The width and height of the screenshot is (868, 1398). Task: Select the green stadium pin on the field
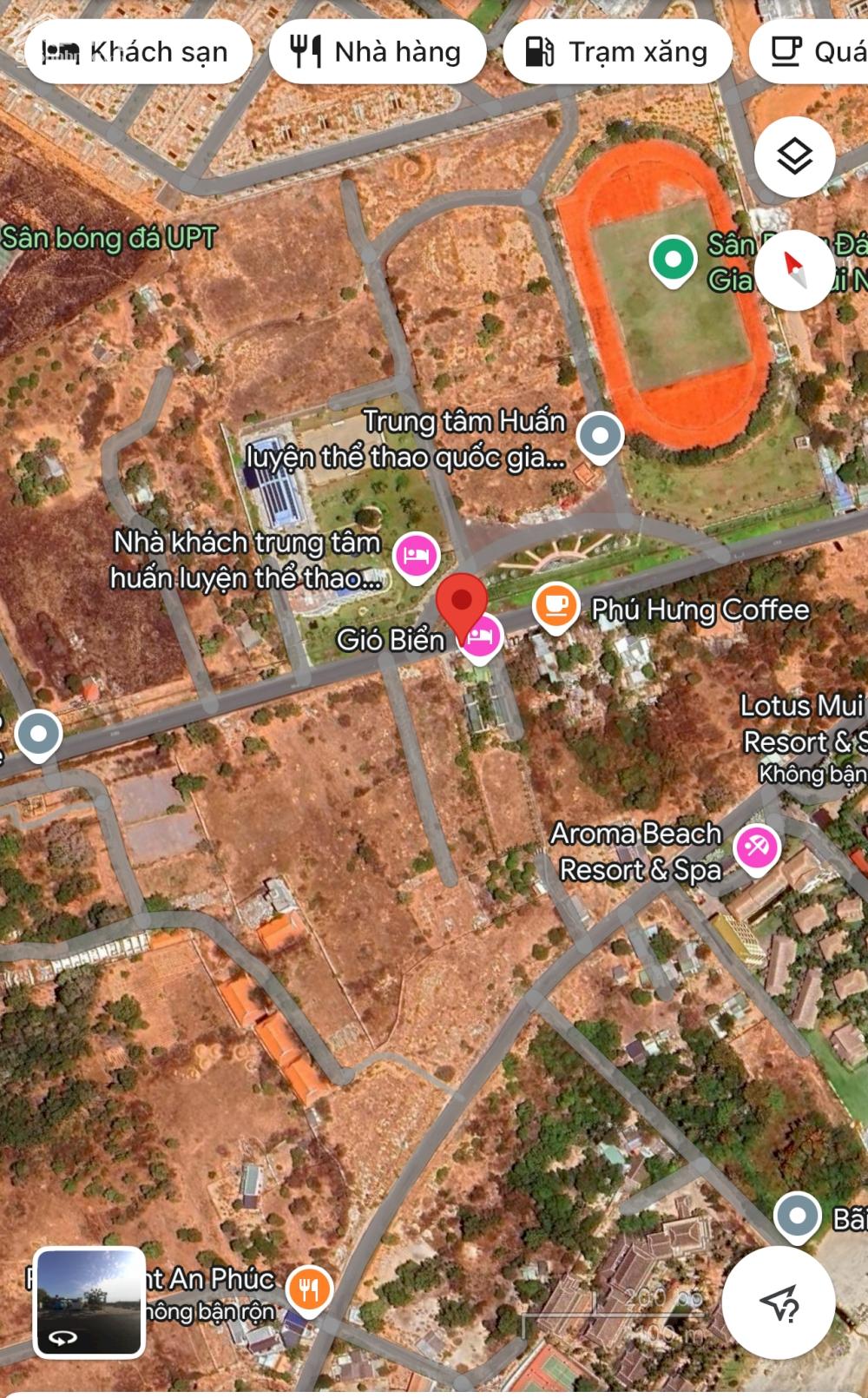(x=674, y=260)
